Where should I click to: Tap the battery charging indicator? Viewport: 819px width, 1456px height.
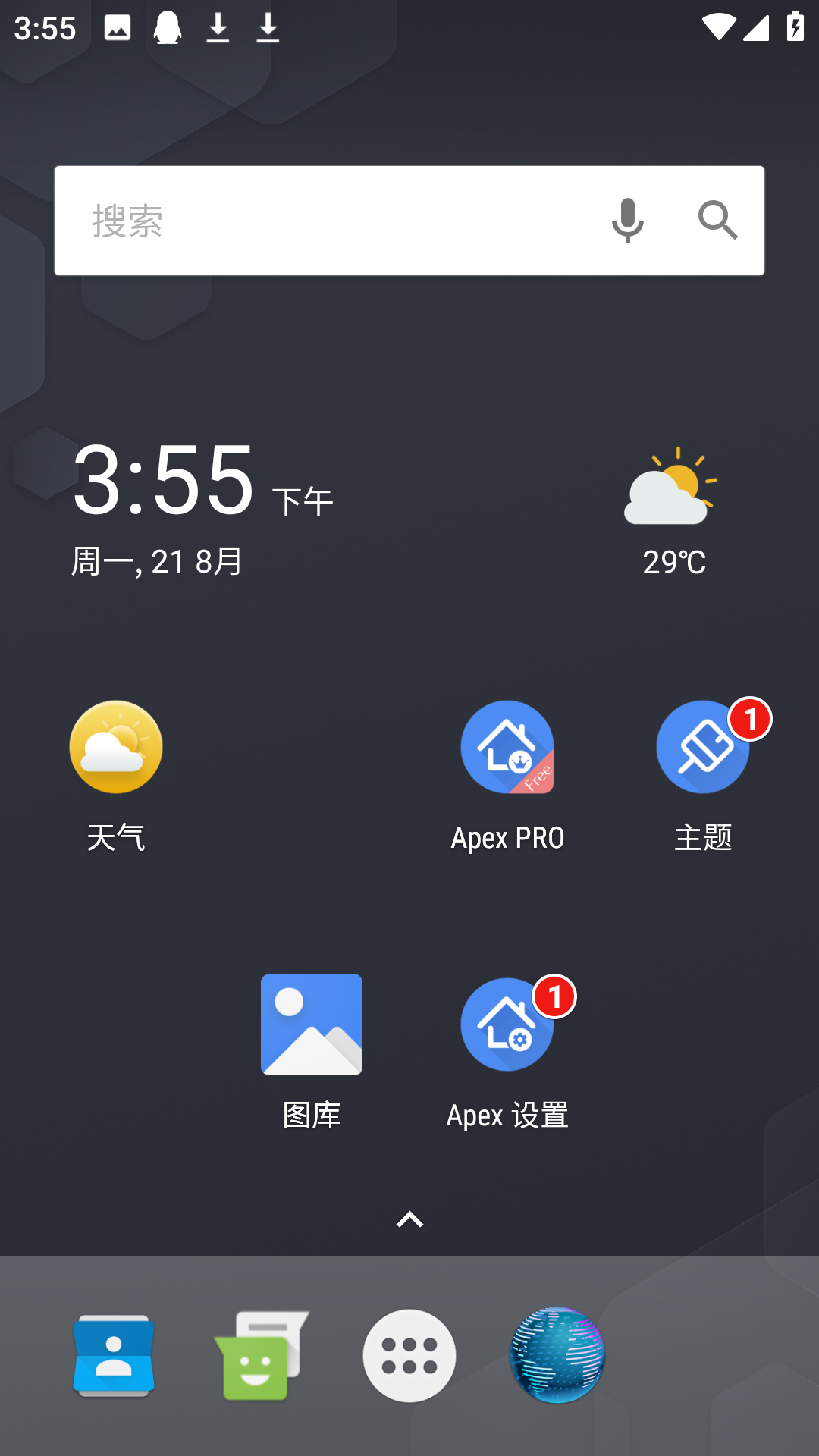[793, 28]
